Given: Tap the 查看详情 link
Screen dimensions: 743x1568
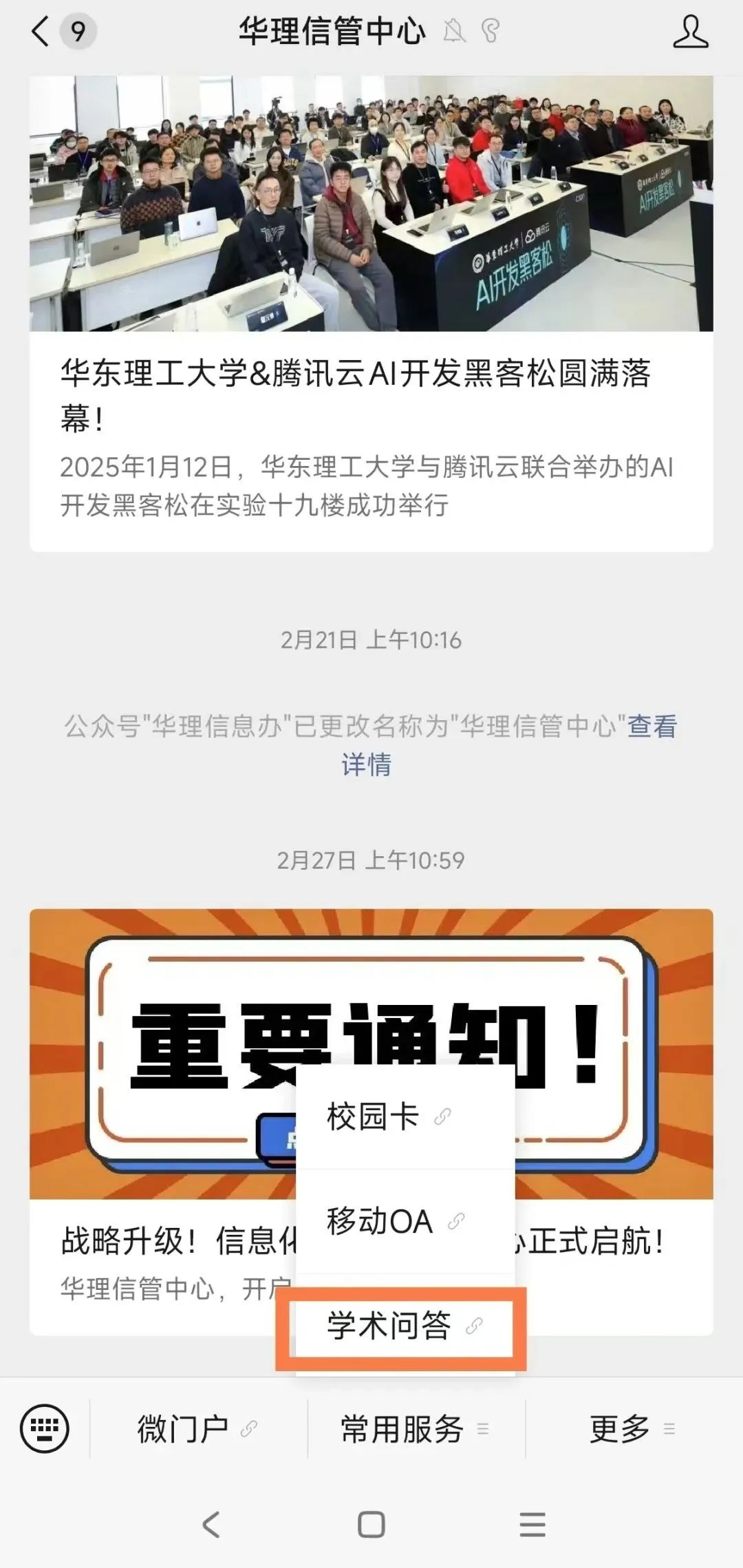Looking at the screenshot, I should tap(508, 745).
